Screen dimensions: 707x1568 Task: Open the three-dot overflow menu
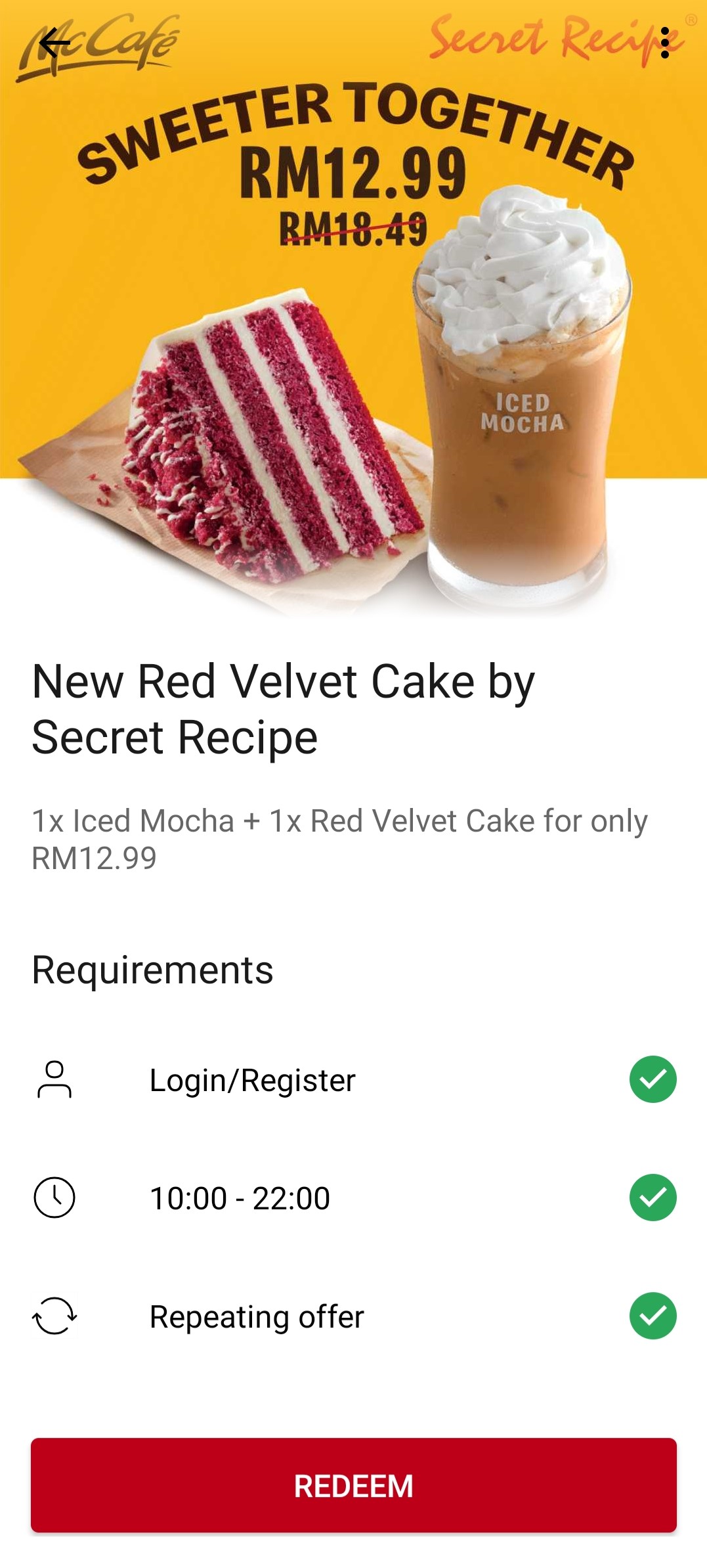[664, 43]
